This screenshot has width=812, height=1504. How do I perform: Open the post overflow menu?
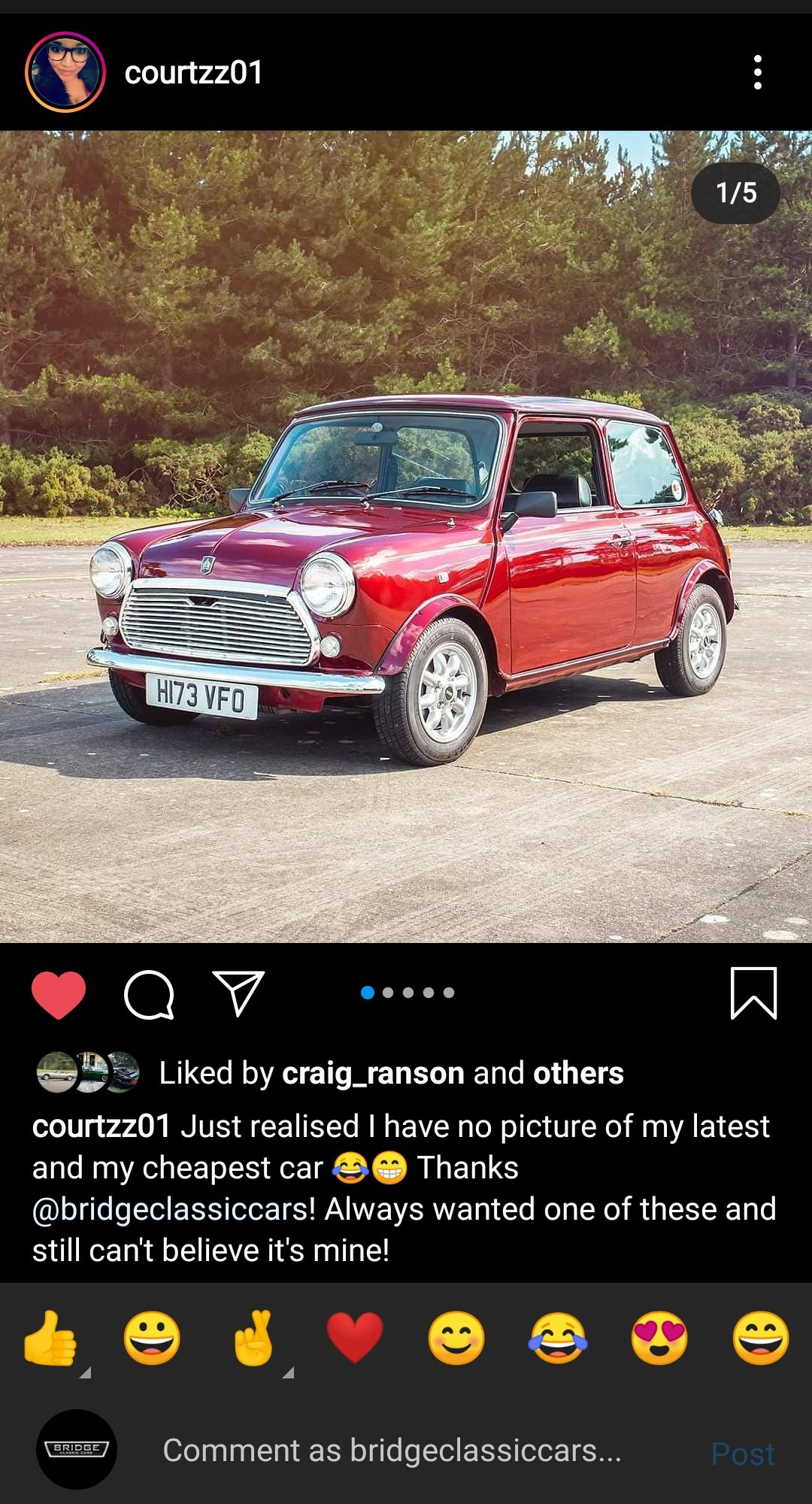[x=757, y=72]
